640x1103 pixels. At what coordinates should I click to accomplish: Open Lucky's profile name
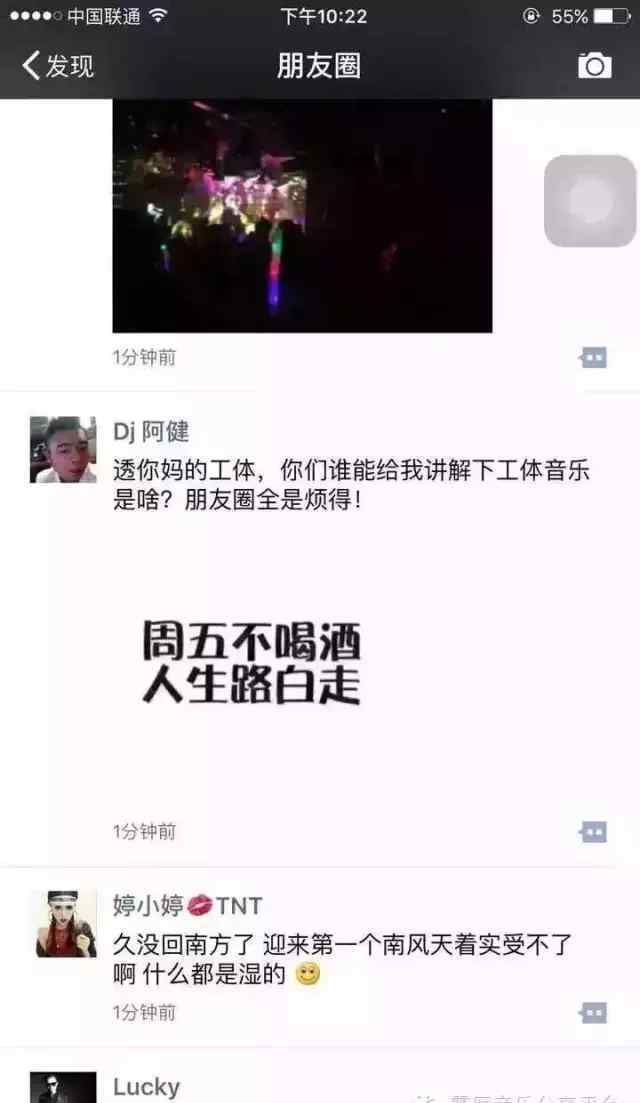(146, 1087)
